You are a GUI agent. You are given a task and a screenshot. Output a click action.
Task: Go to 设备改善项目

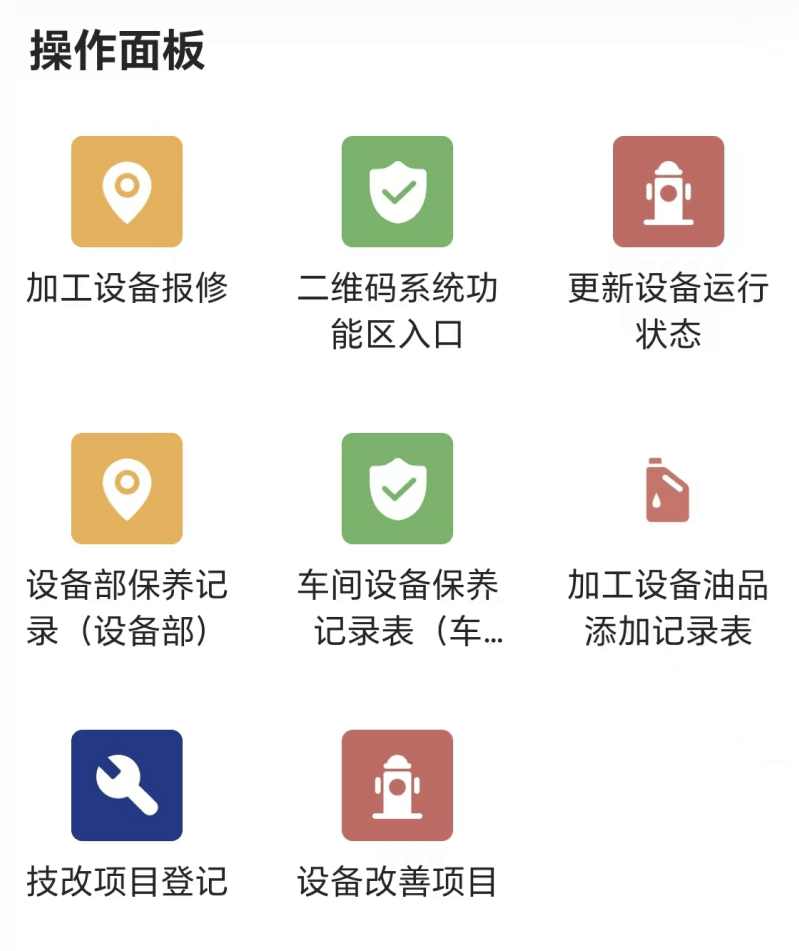tap(397, 785)
